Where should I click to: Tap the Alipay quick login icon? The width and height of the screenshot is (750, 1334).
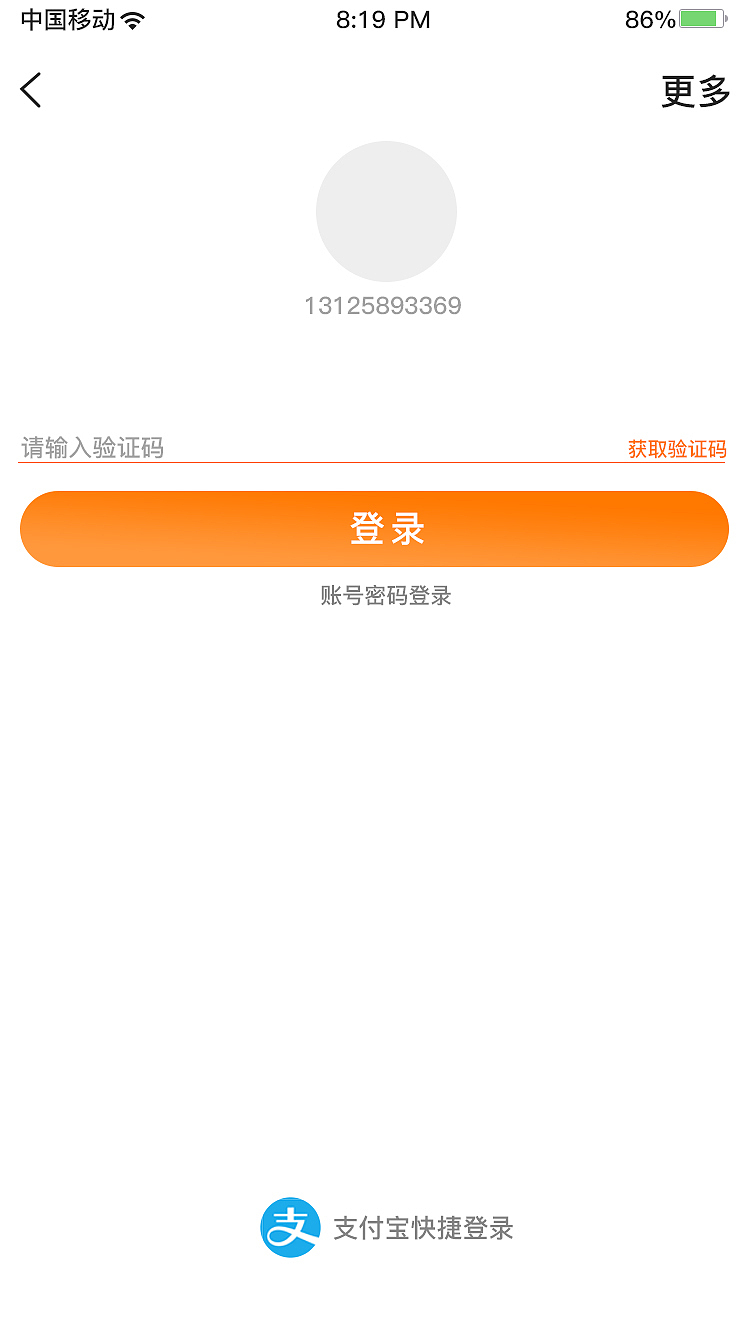coord(290,1228)
